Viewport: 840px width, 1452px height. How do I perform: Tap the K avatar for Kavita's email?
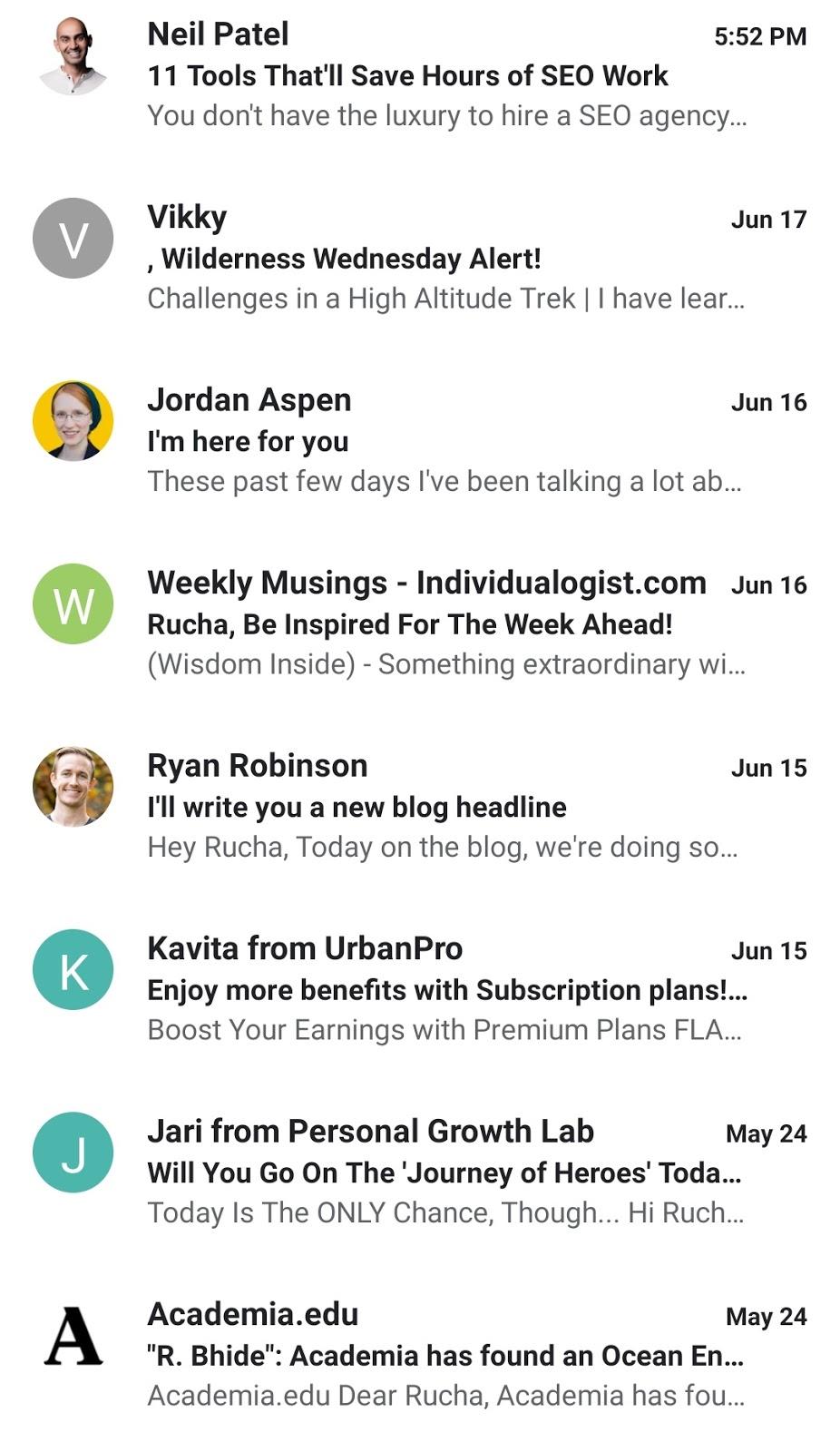click(x=73, y=970)
